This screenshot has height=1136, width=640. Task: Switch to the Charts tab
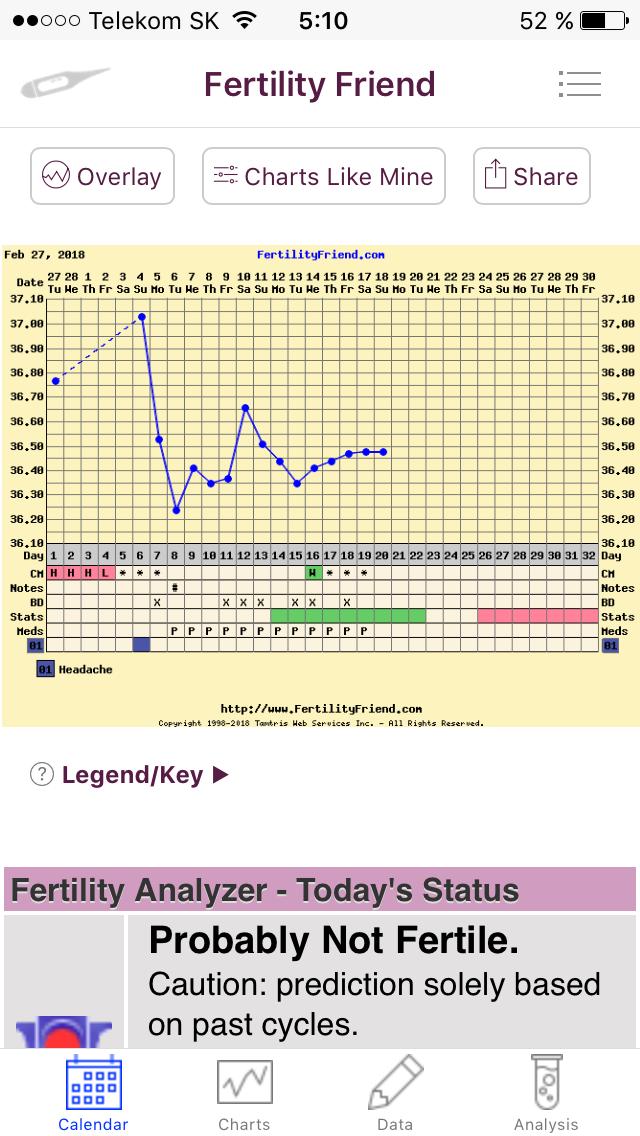(244, 1092)
